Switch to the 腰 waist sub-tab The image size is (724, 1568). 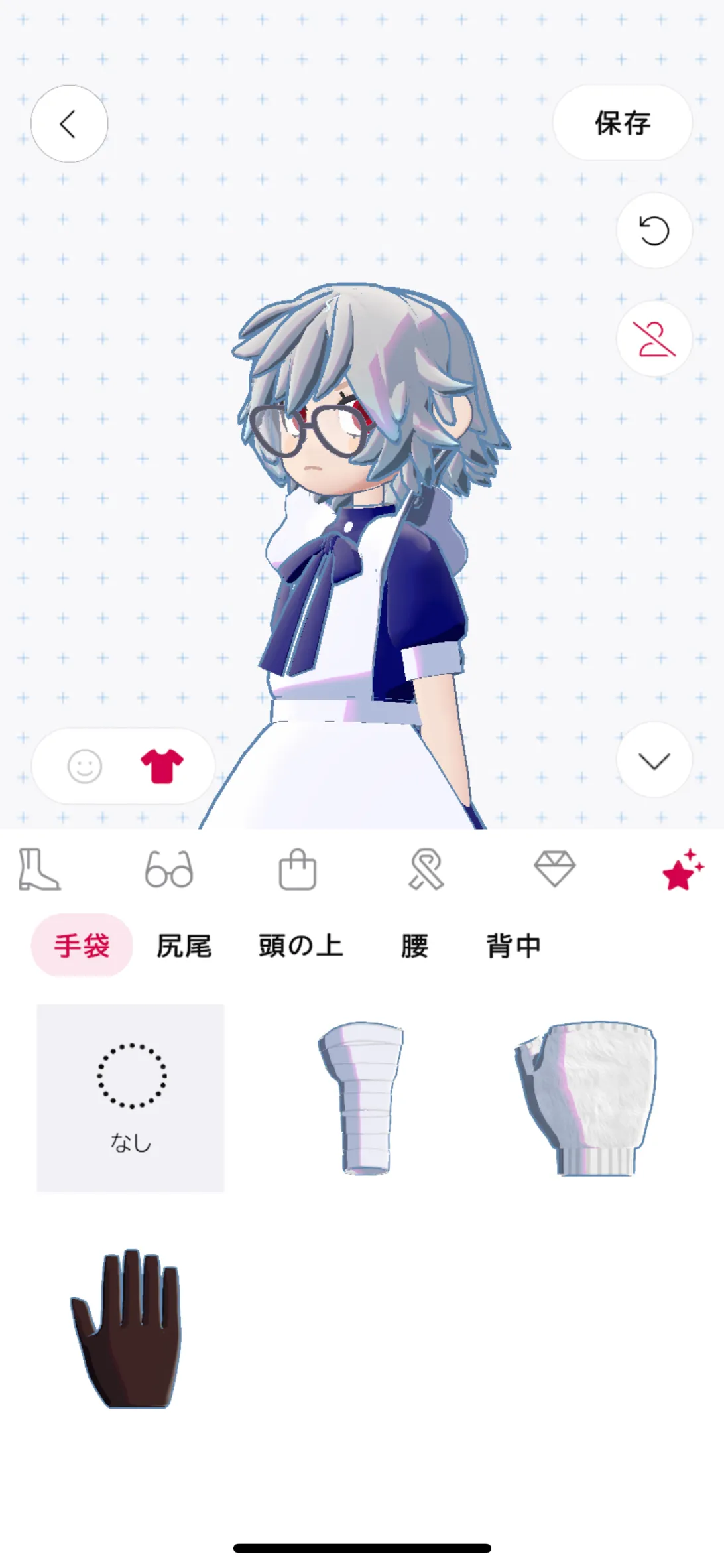[x=414, y=945]
